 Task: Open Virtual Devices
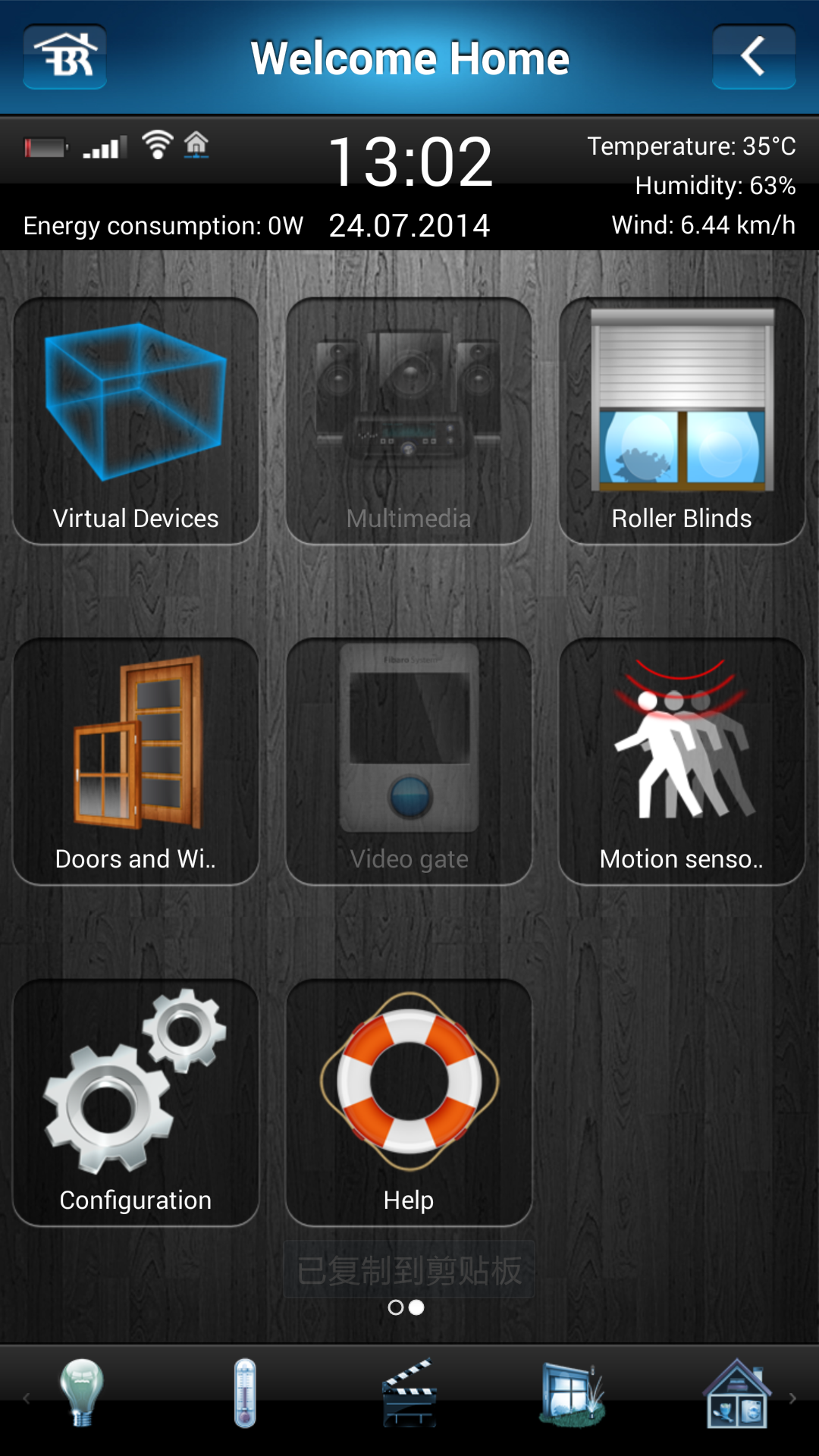136,421
